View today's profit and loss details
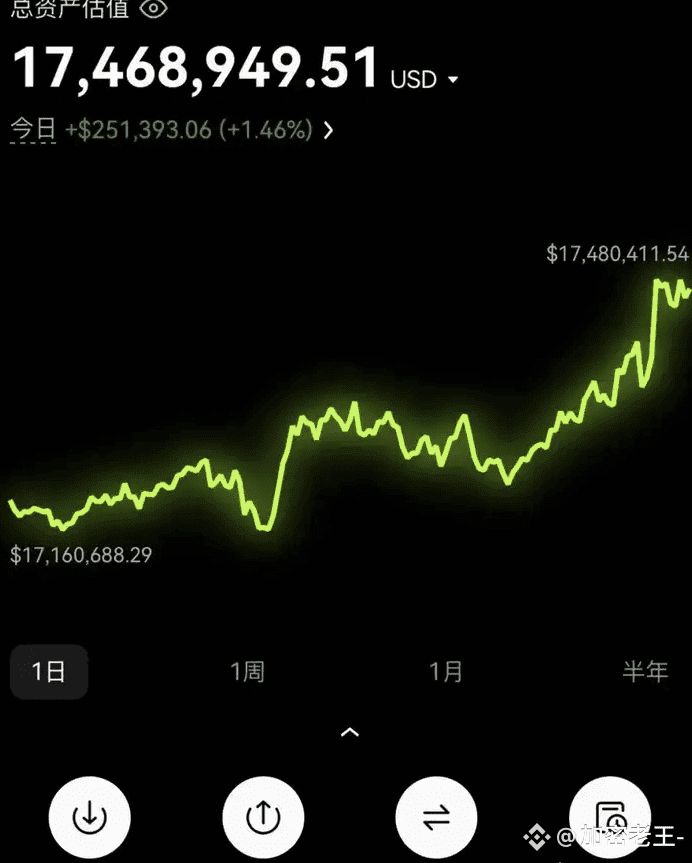 click(x=328, y=130)
